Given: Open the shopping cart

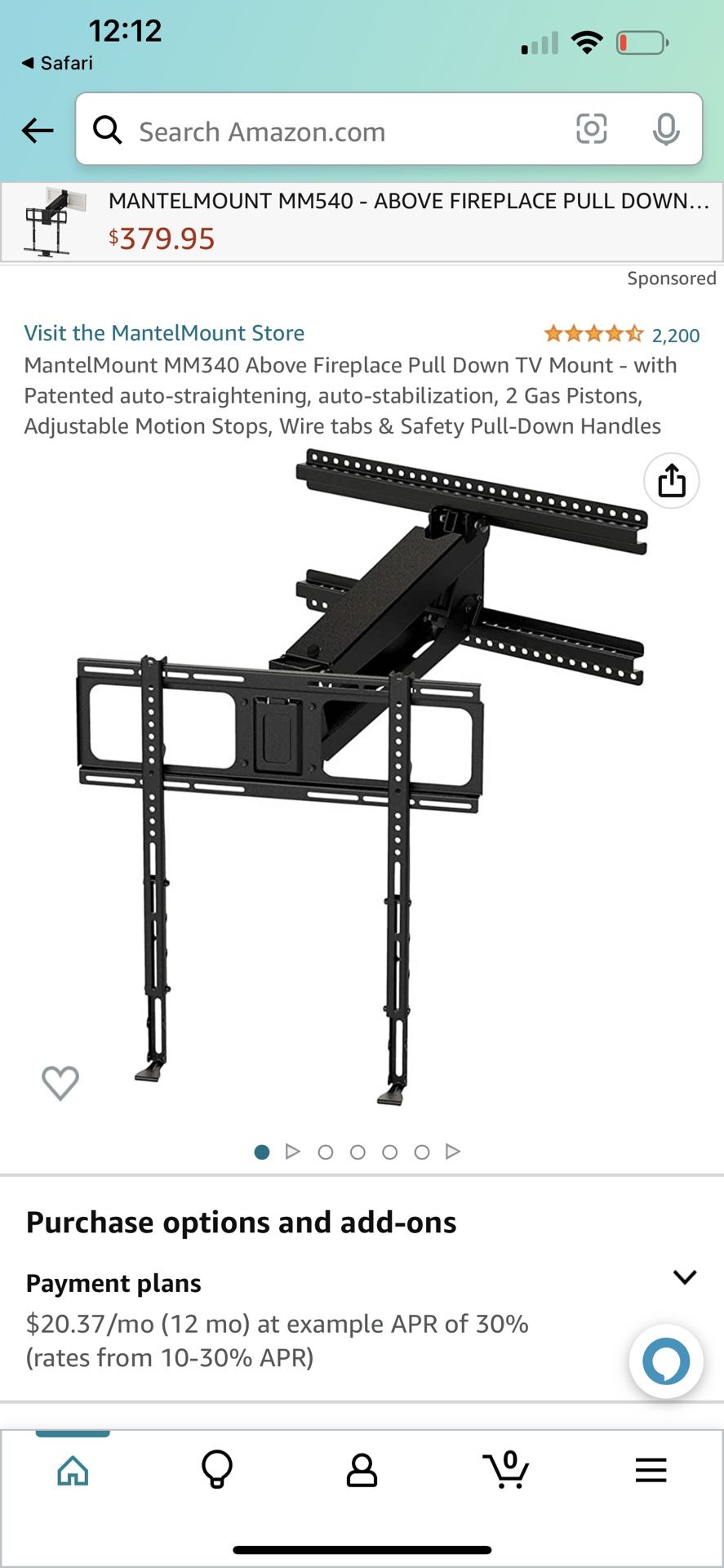Looking at the screenshot, I should [x=506, y=1471].
